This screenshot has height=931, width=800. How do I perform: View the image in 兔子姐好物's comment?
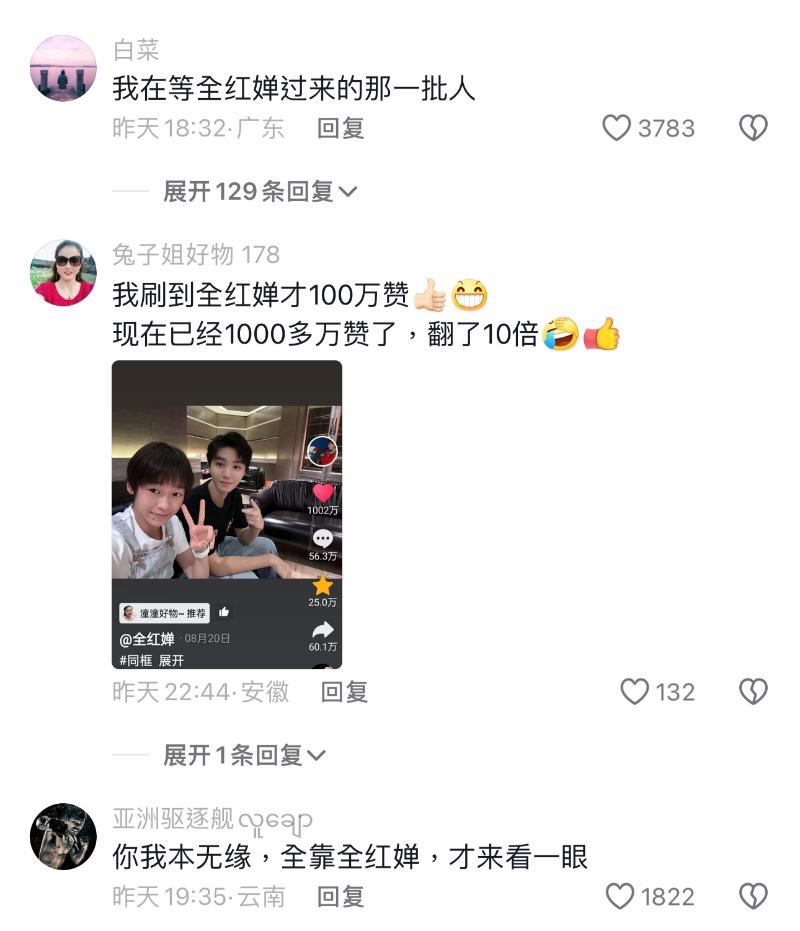[227, 514]
